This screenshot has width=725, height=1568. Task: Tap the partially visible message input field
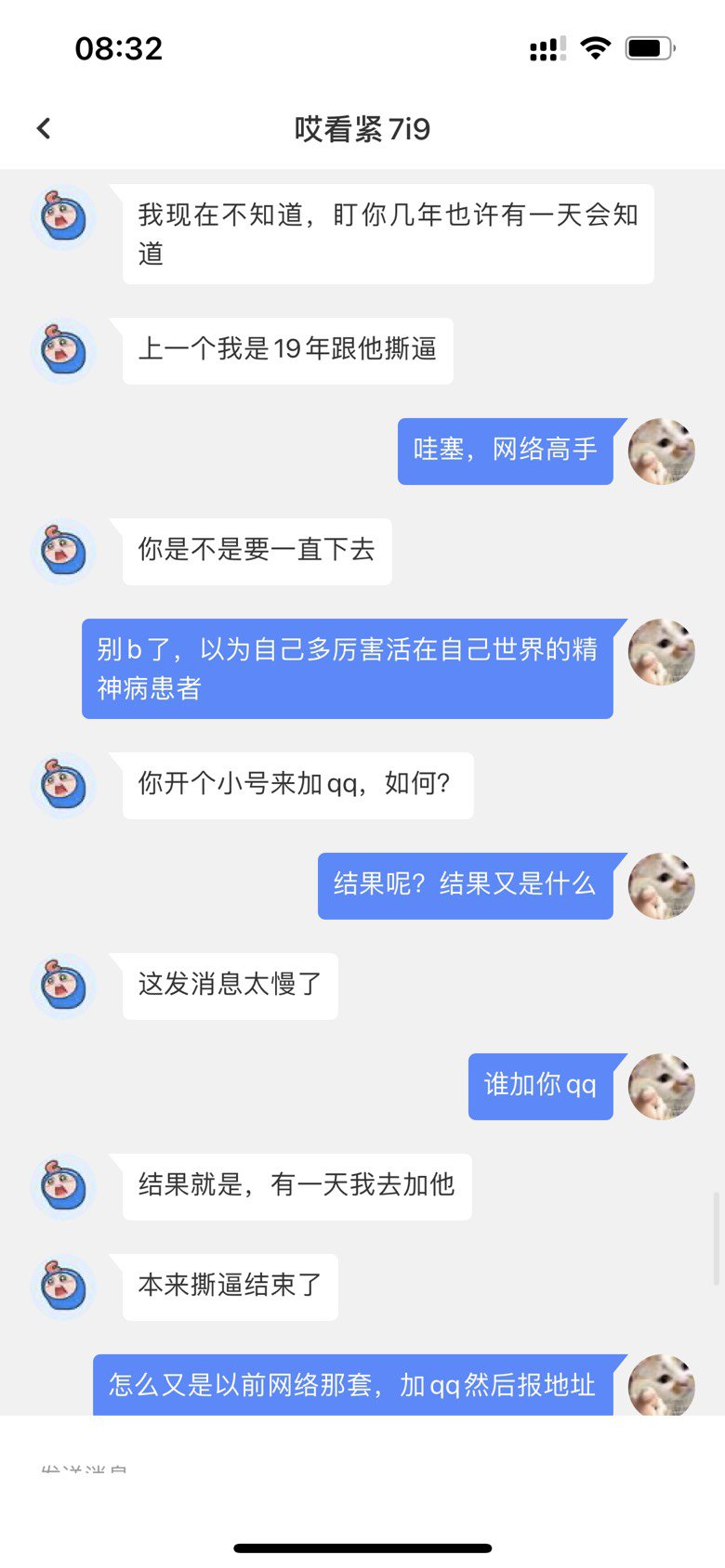[362, 1470]
